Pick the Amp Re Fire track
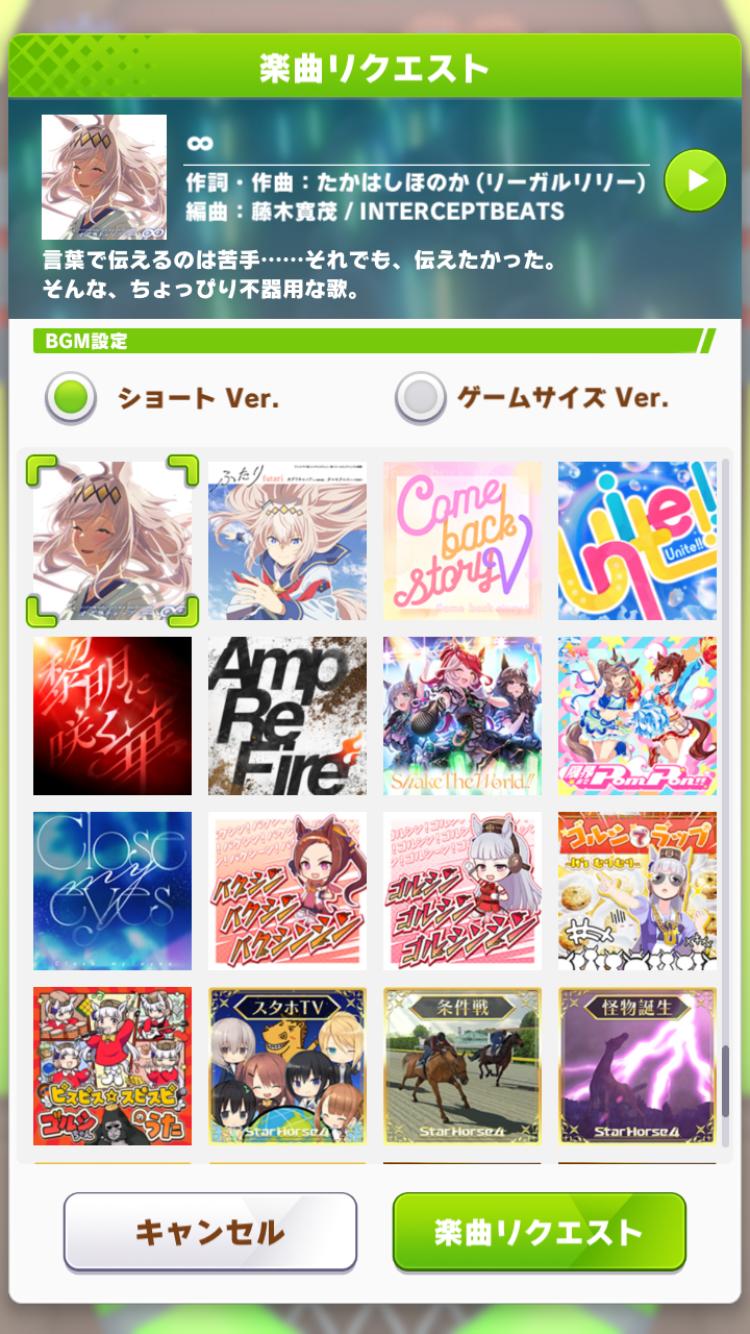 [x=287, y=716]
